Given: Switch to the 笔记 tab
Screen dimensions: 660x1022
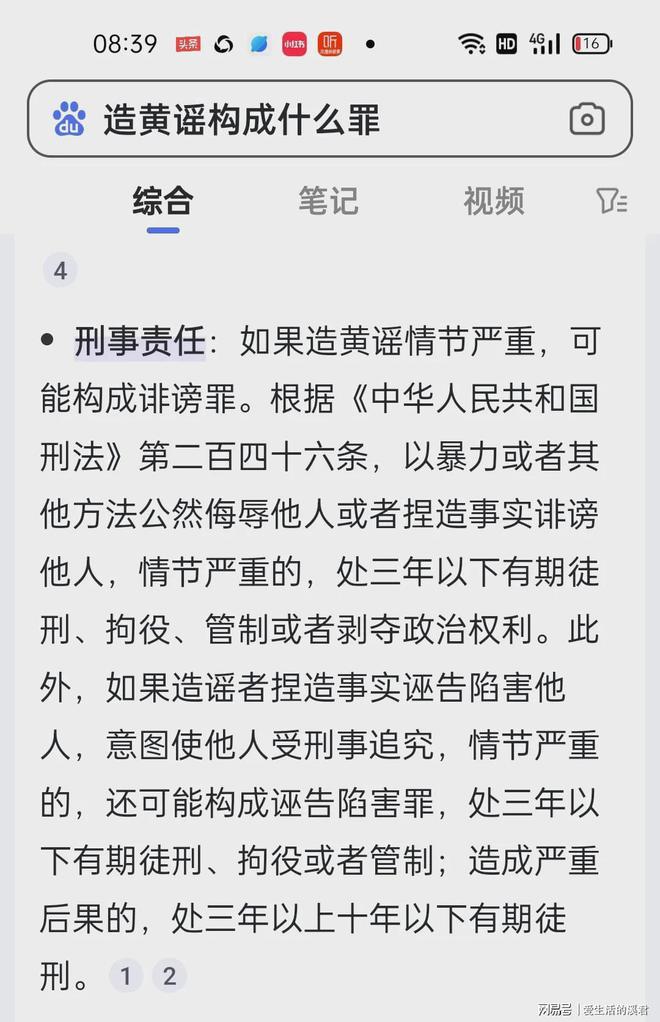Looking at the screenshot, I should point(328,201).
